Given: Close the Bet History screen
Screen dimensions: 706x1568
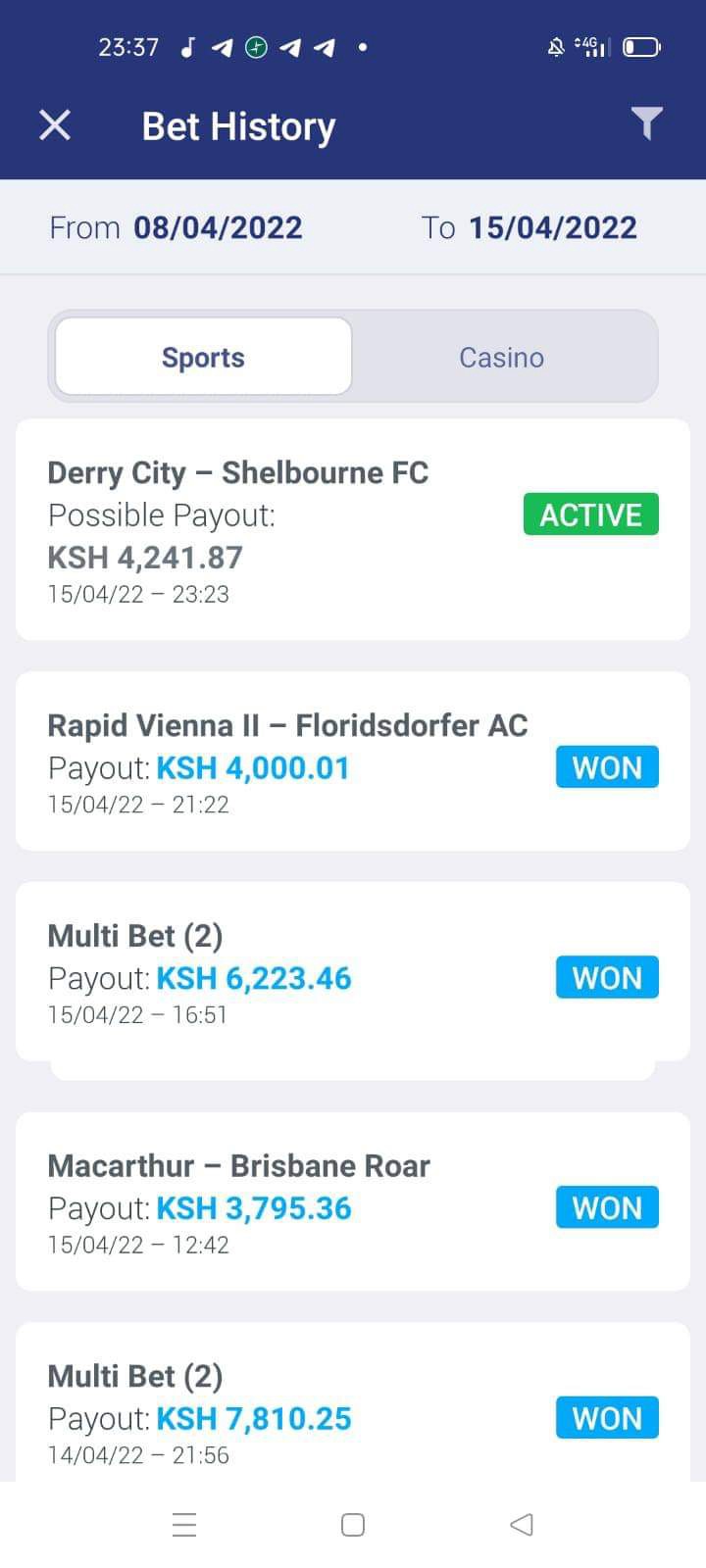Looking at the screenshot, I should pos(55,125).
